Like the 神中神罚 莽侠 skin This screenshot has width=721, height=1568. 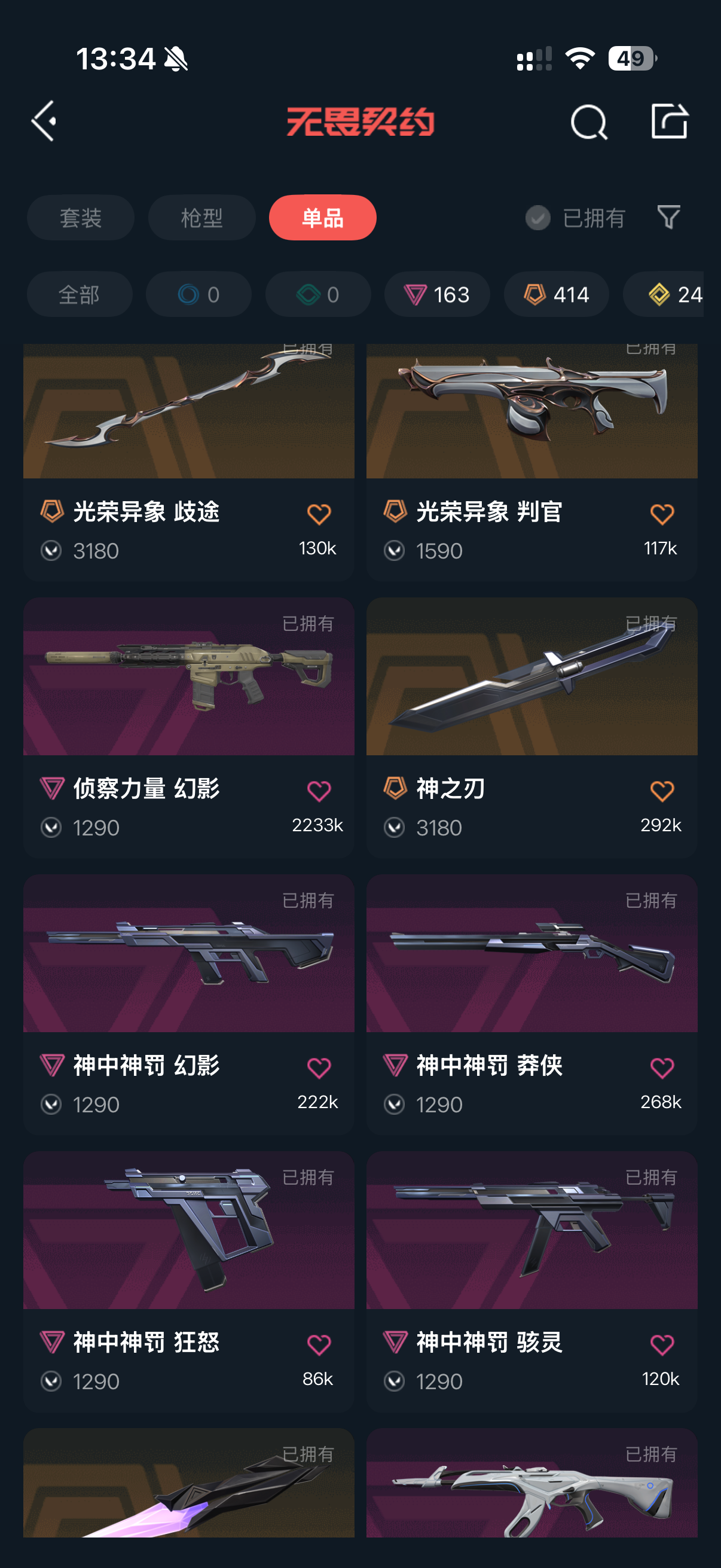pos(662,1067)
